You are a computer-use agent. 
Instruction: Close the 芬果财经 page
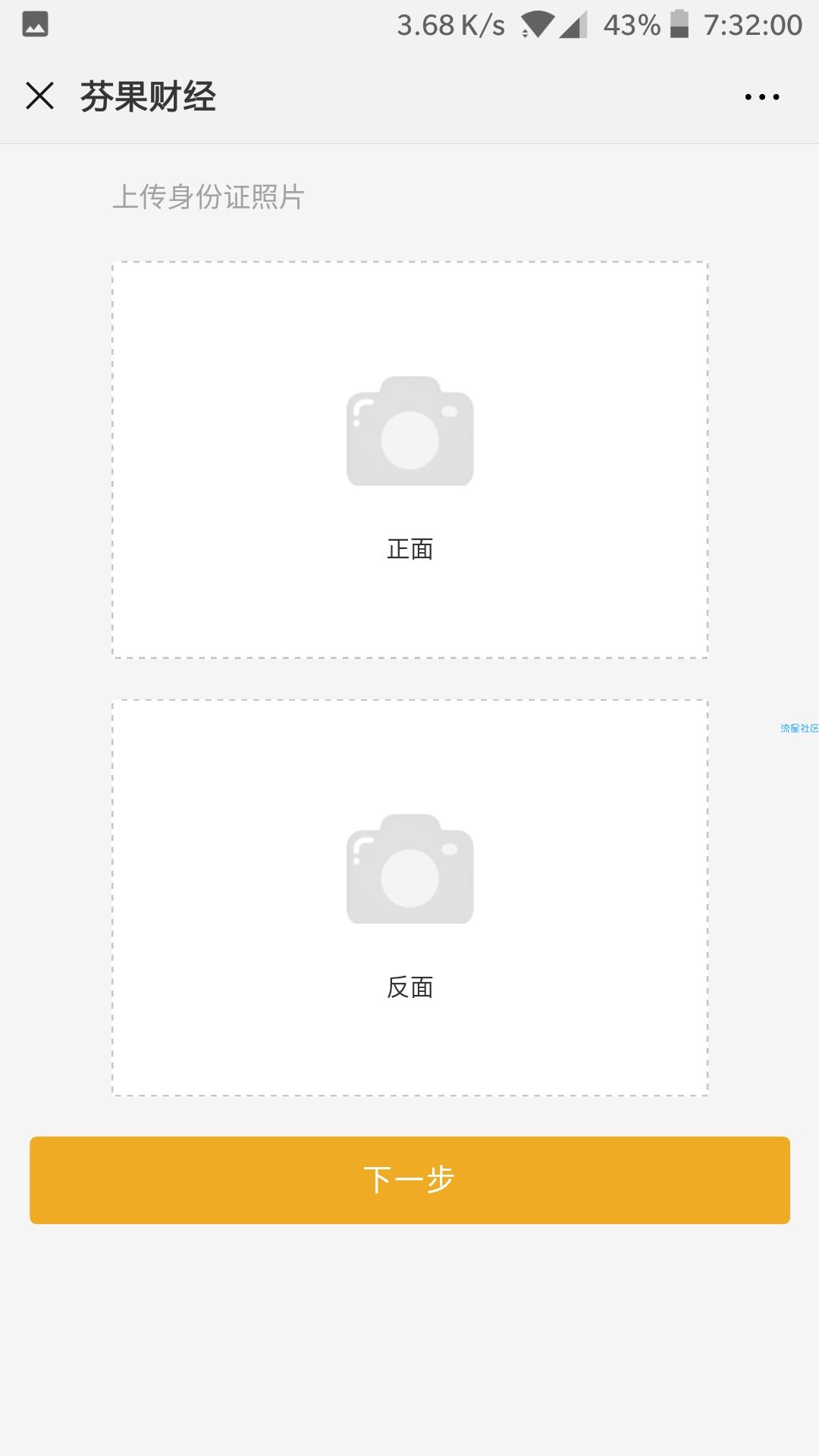39,96
